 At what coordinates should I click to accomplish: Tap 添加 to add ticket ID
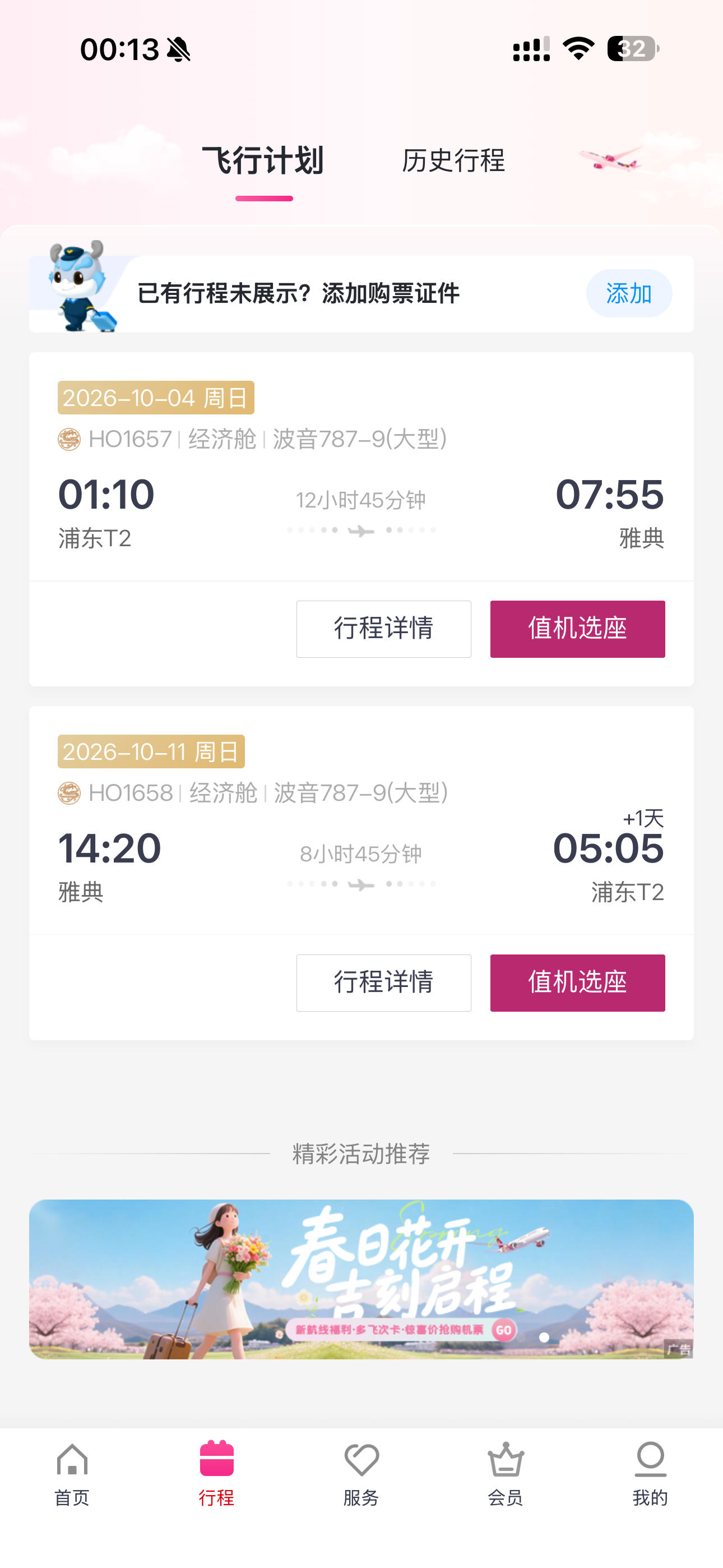click(x=628, y=293)
